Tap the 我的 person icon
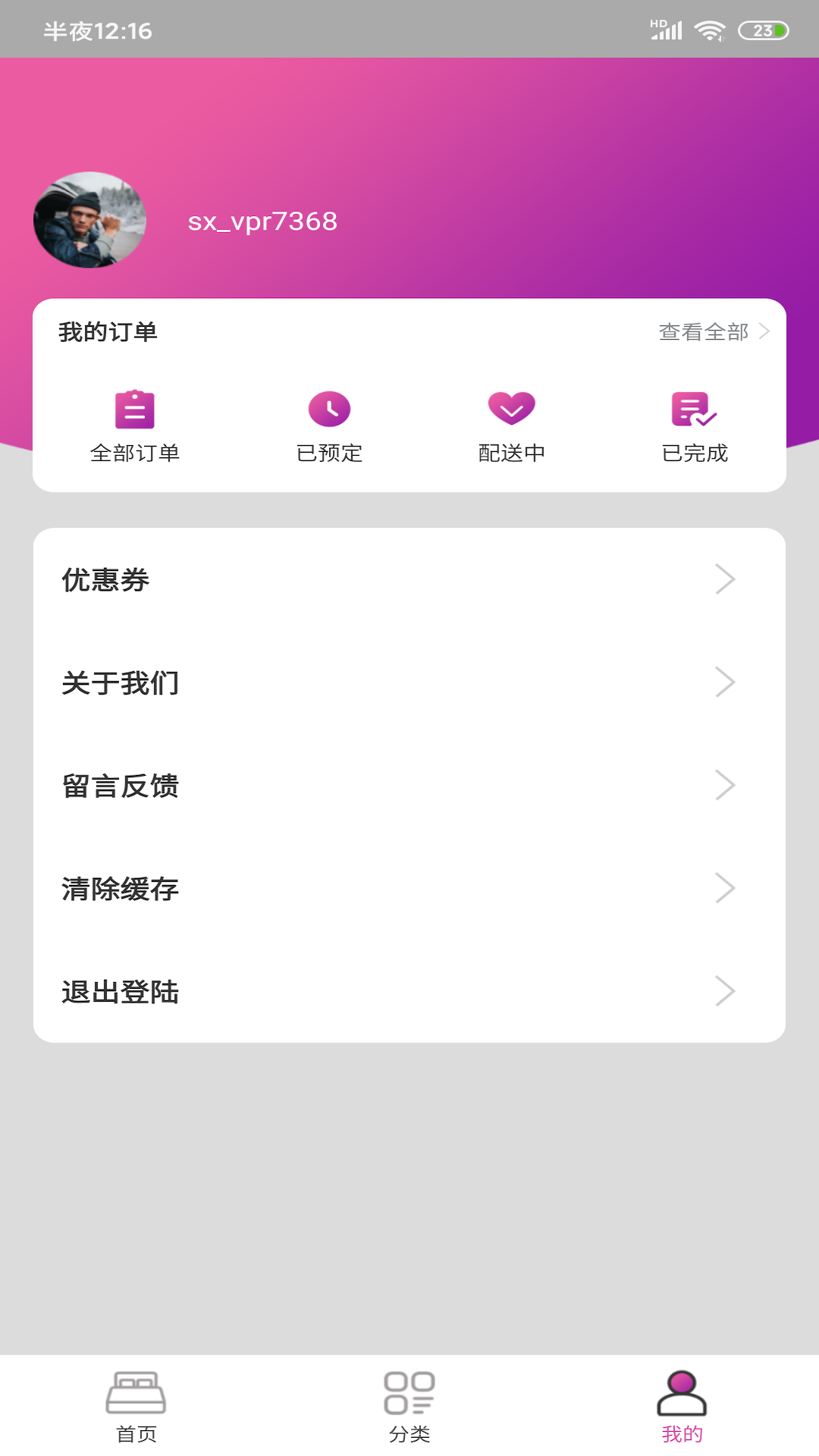819x1456 pixels. point(682,1399)
